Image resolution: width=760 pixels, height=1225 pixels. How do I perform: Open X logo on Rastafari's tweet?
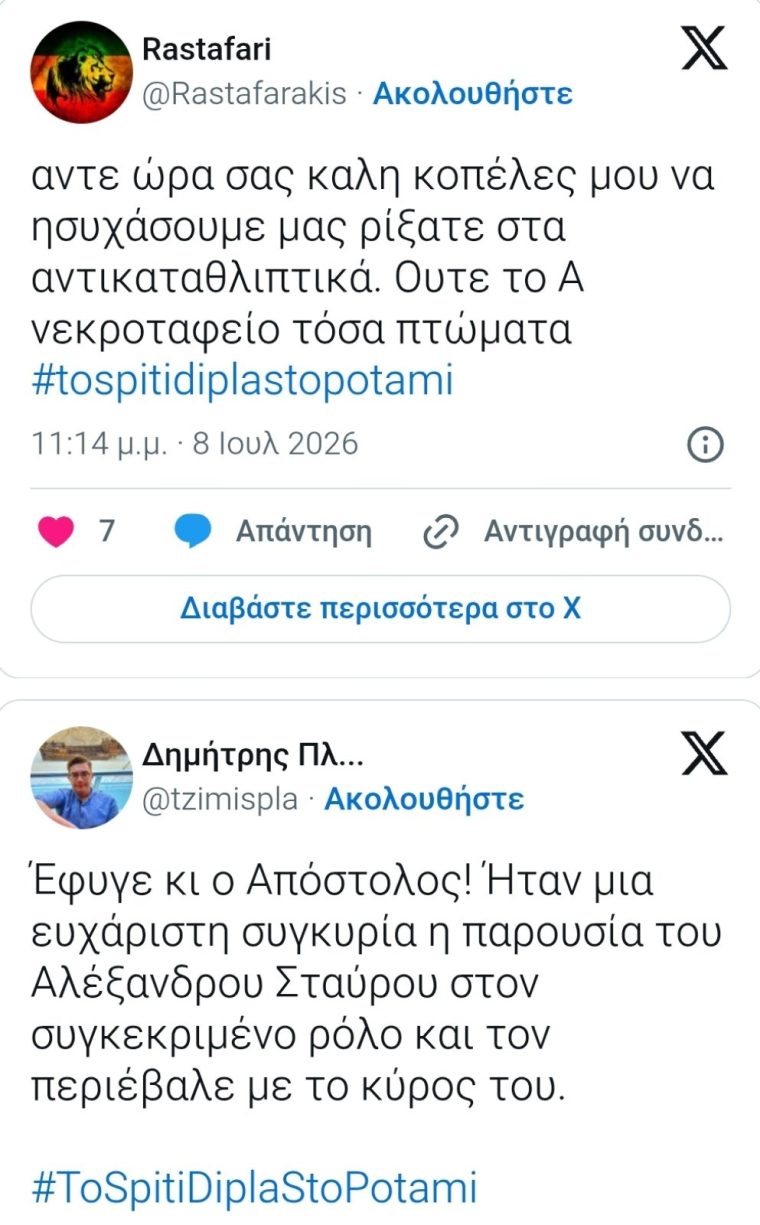[705, 47]
